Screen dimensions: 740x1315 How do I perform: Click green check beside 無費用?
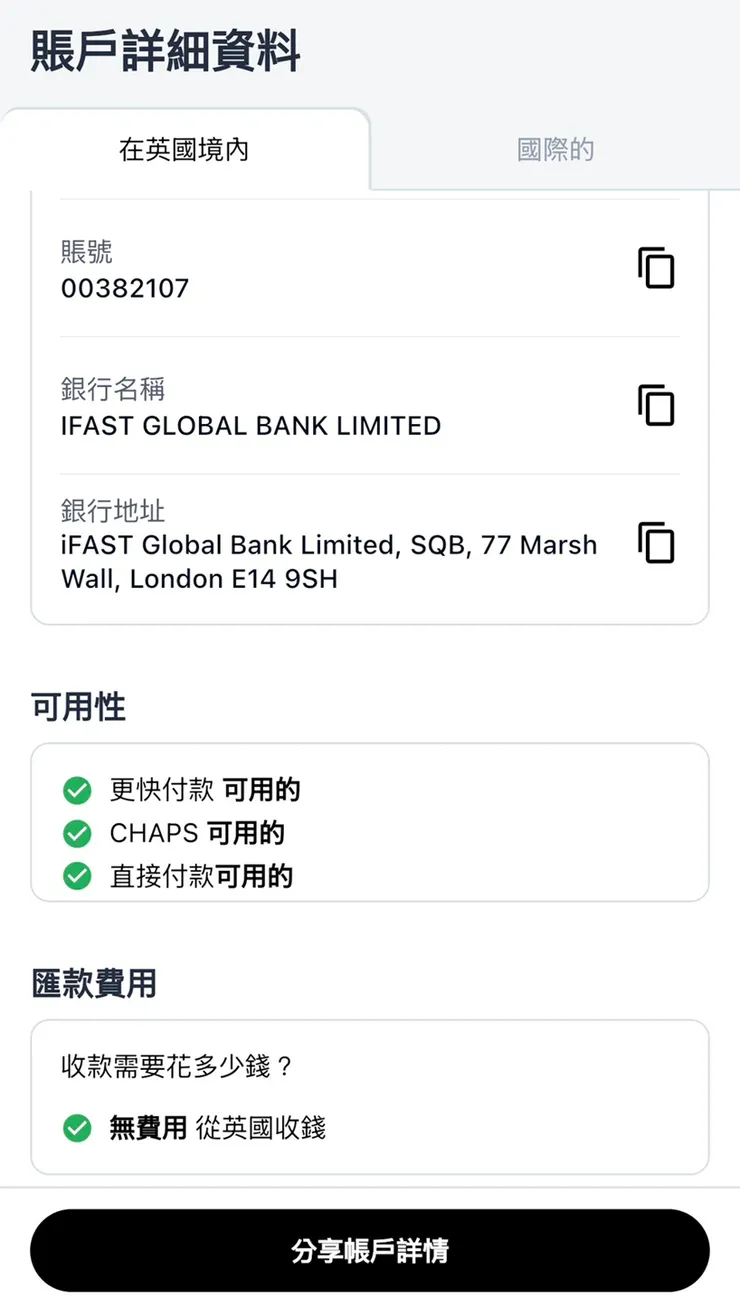76,1126
